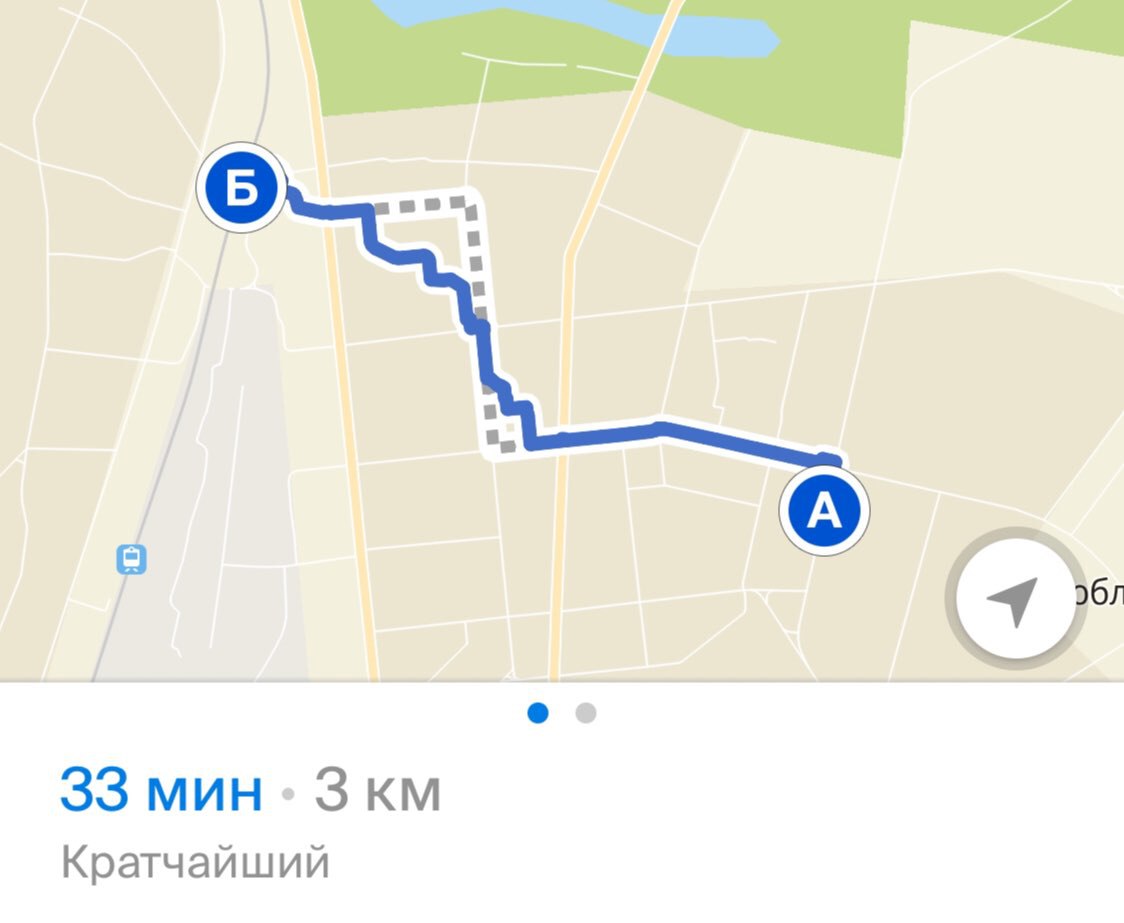Image resolution: width=1124 pixels, height=923 pixels.
Task: Tap the train station icon on map
Action: 131,559
